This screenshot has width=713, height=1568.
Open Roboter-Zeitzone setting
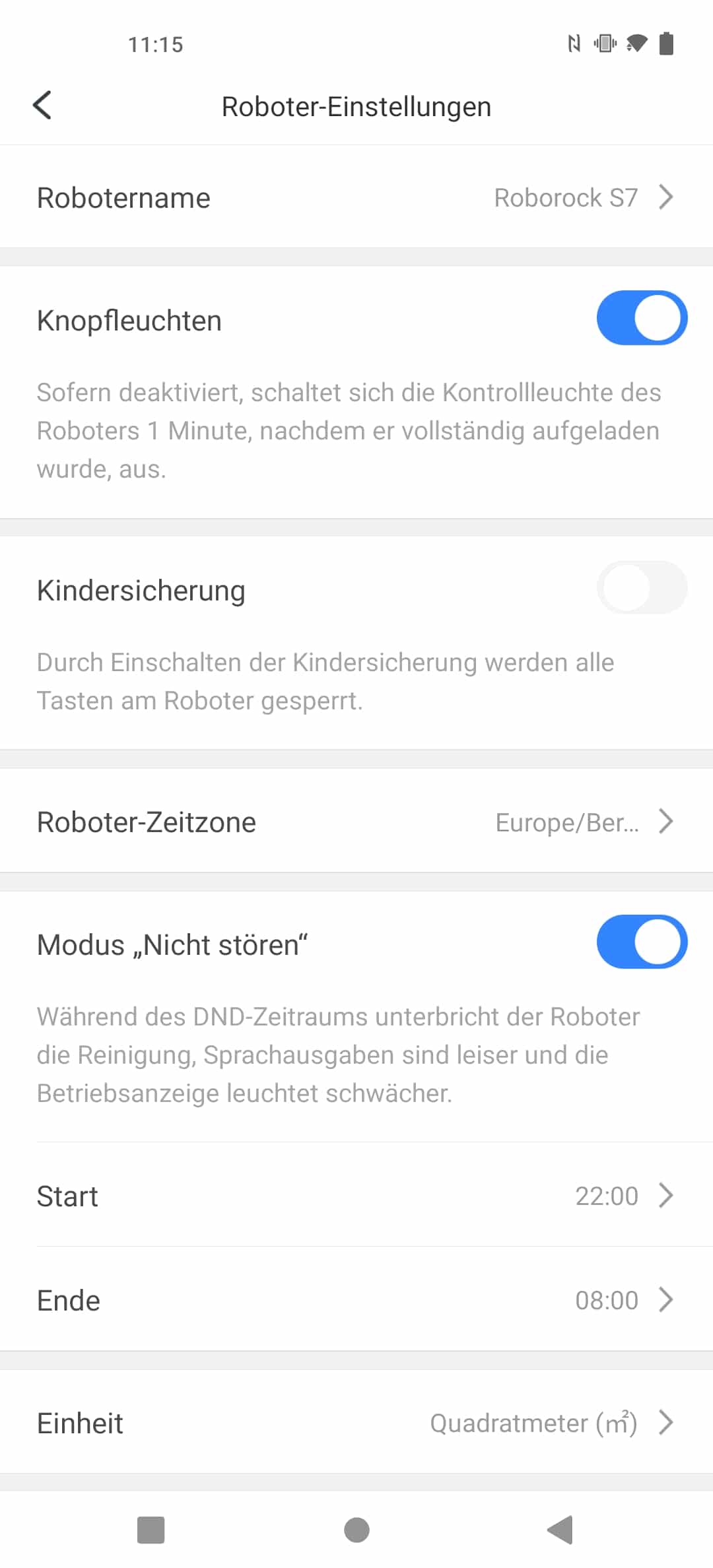coord(356,822)
